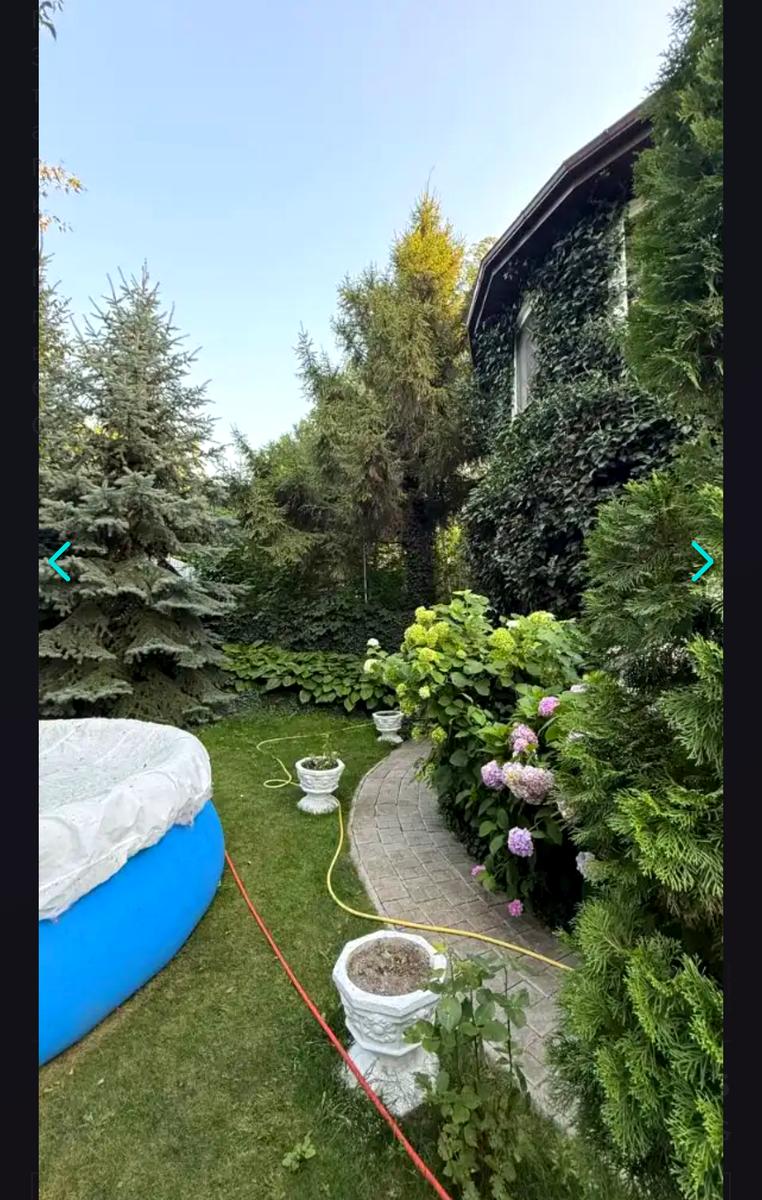Viewport: 762px width, 1200px height.
Task: Go to the previous photo
Action: click(x=60, y=561)
